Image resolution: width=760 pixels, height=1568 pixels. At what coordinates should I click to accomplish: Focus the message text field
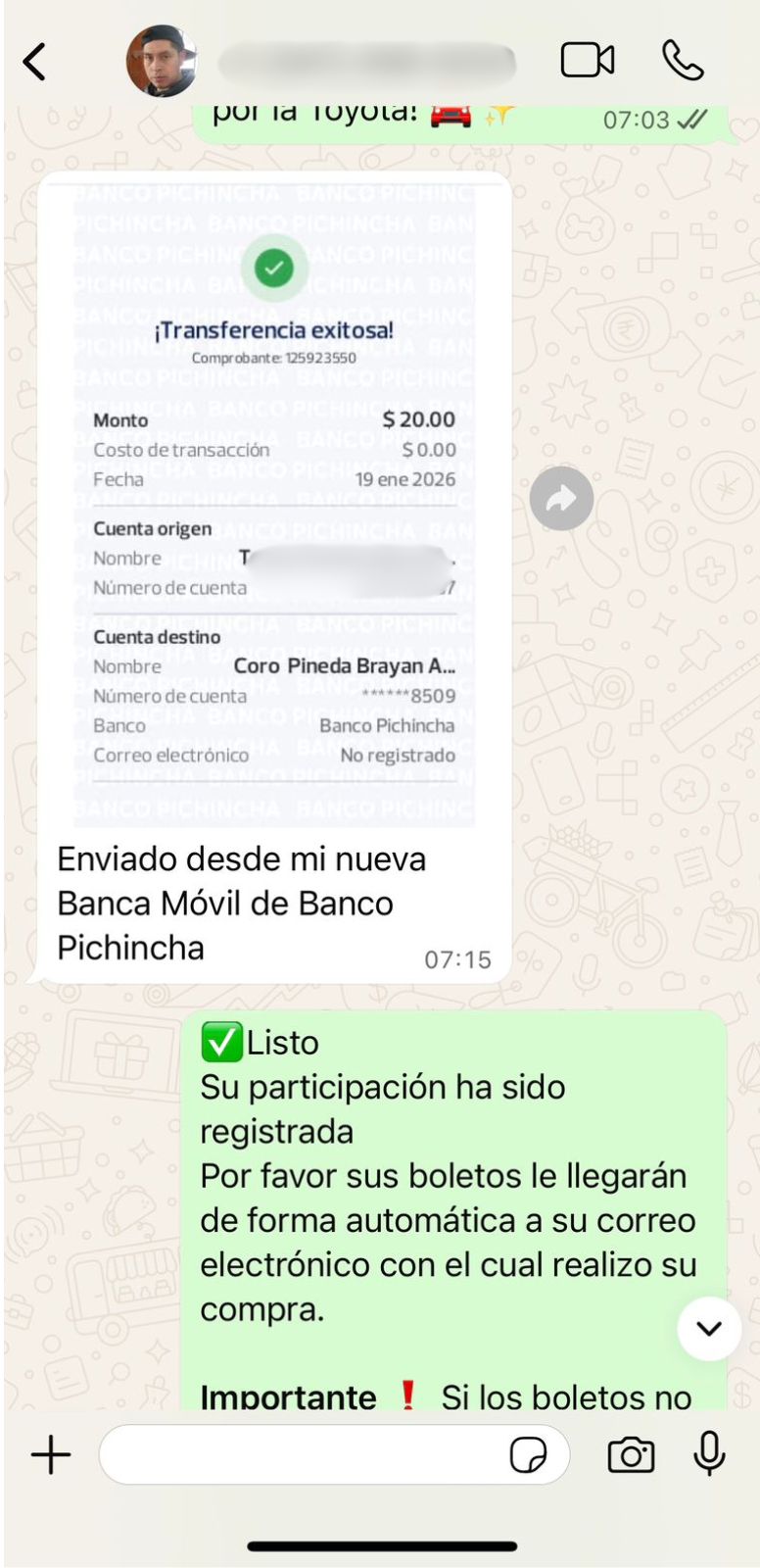(304, 1455)
